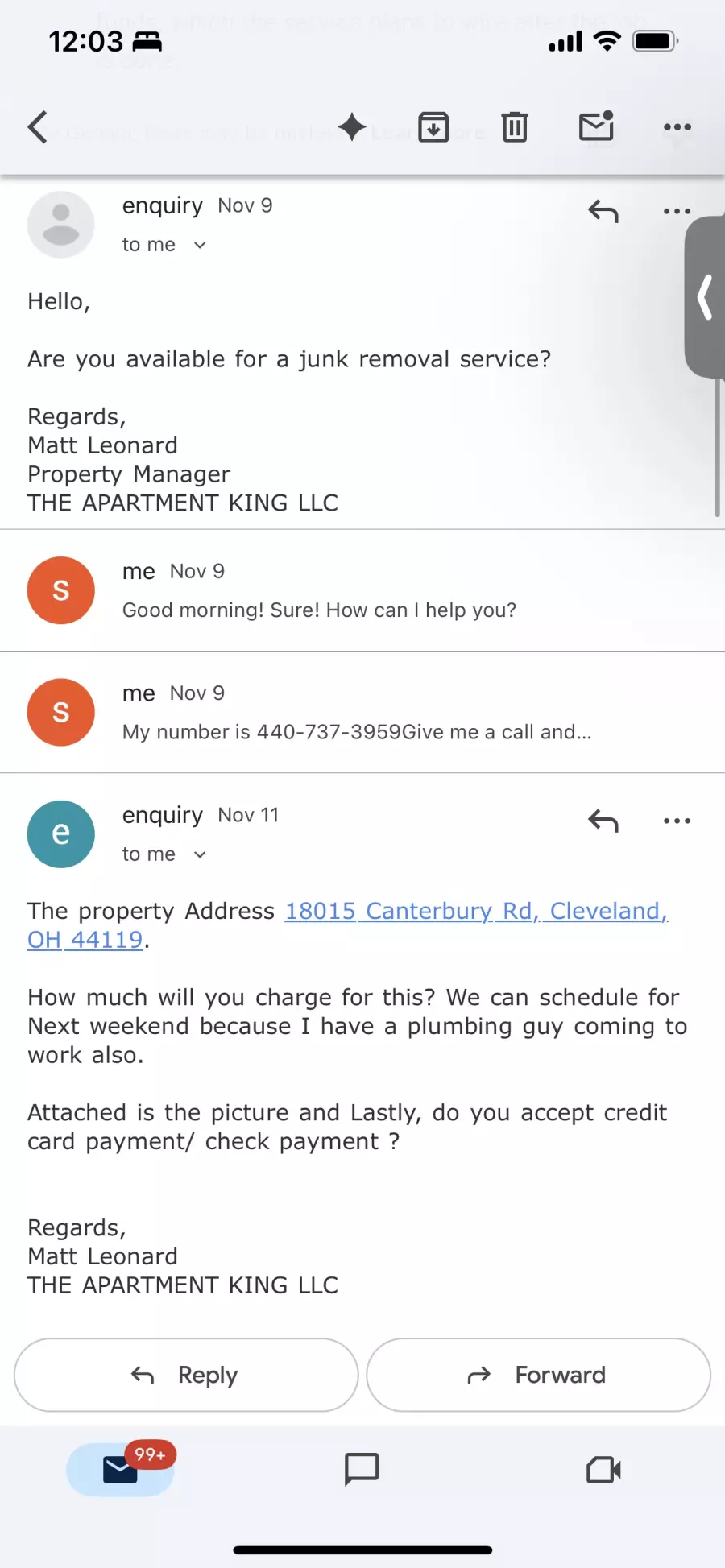Expand recipient details on Nov 9 enquiry email
The height and width of the screenshot is (1568, 725).
coord(200,246)
